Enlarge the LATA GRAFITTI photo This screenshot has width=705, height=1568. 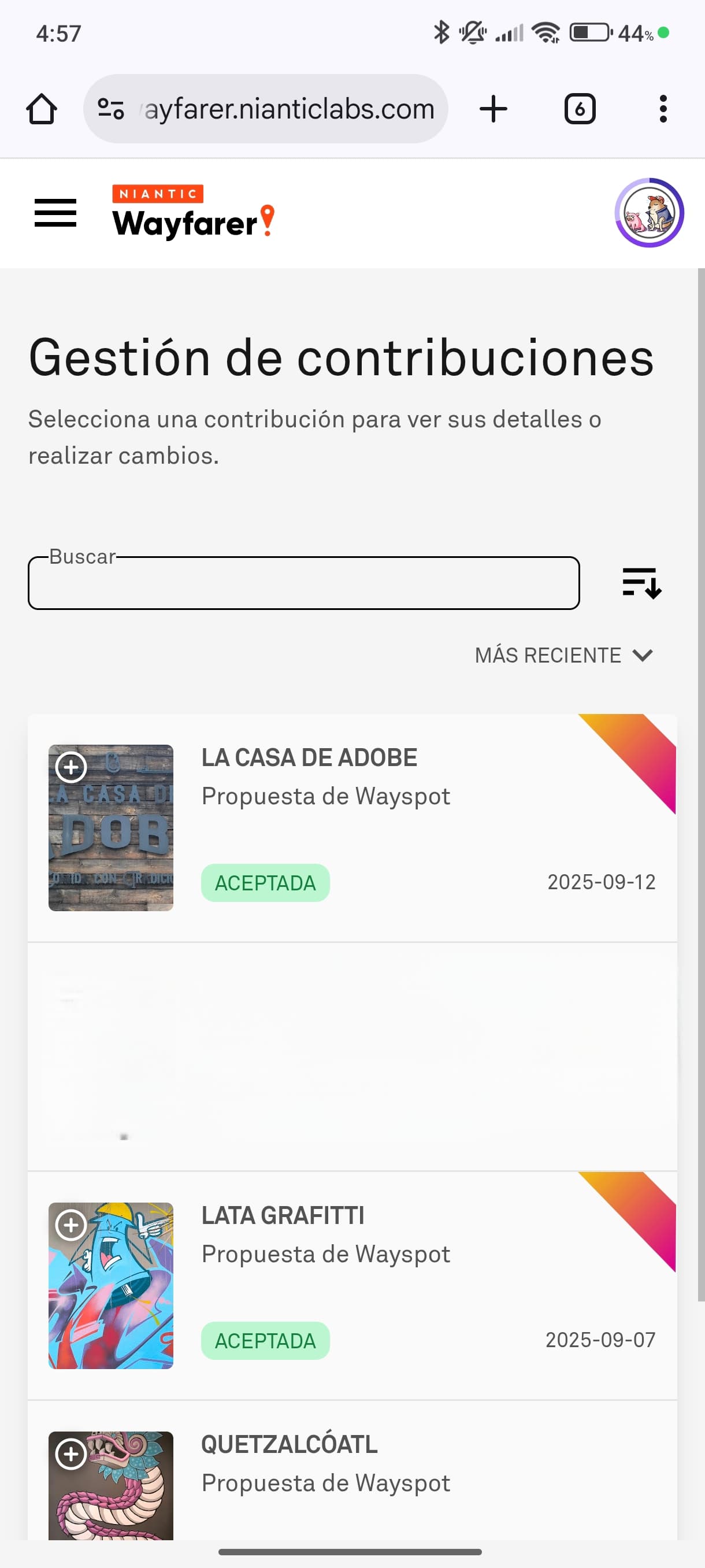(x=71, y=1225)
